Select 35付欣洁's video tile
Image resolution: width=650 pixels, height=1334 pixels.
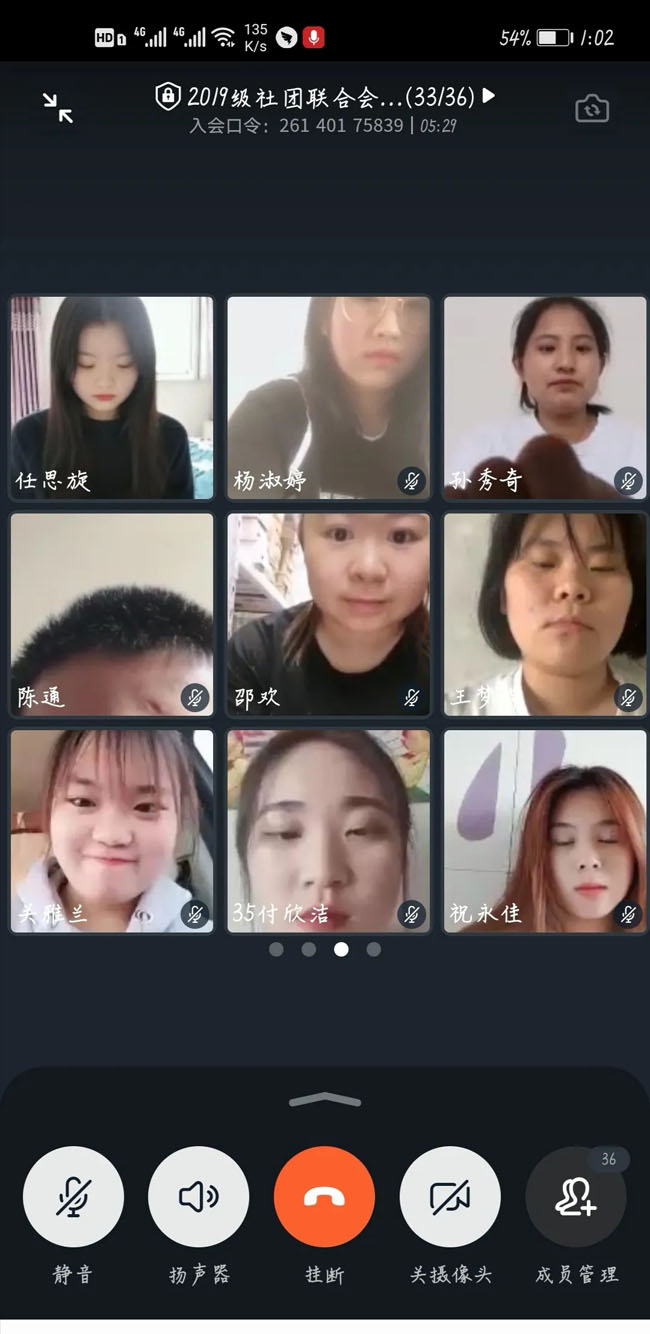point(328,831)
